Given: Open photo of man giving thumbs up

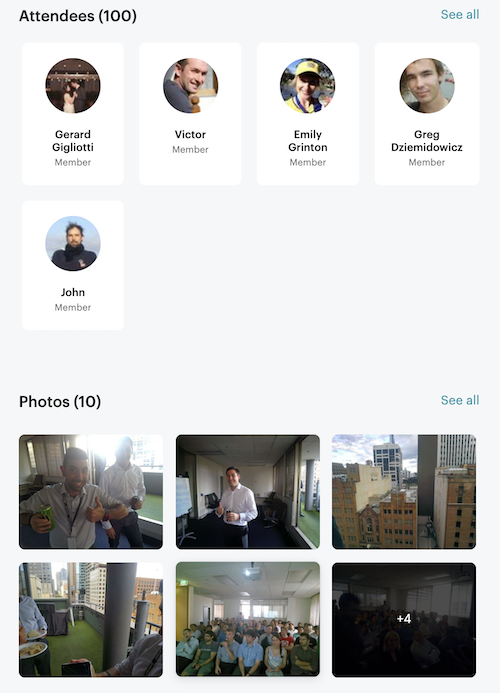Looking at the screenshot, I should tap(91, 491).
